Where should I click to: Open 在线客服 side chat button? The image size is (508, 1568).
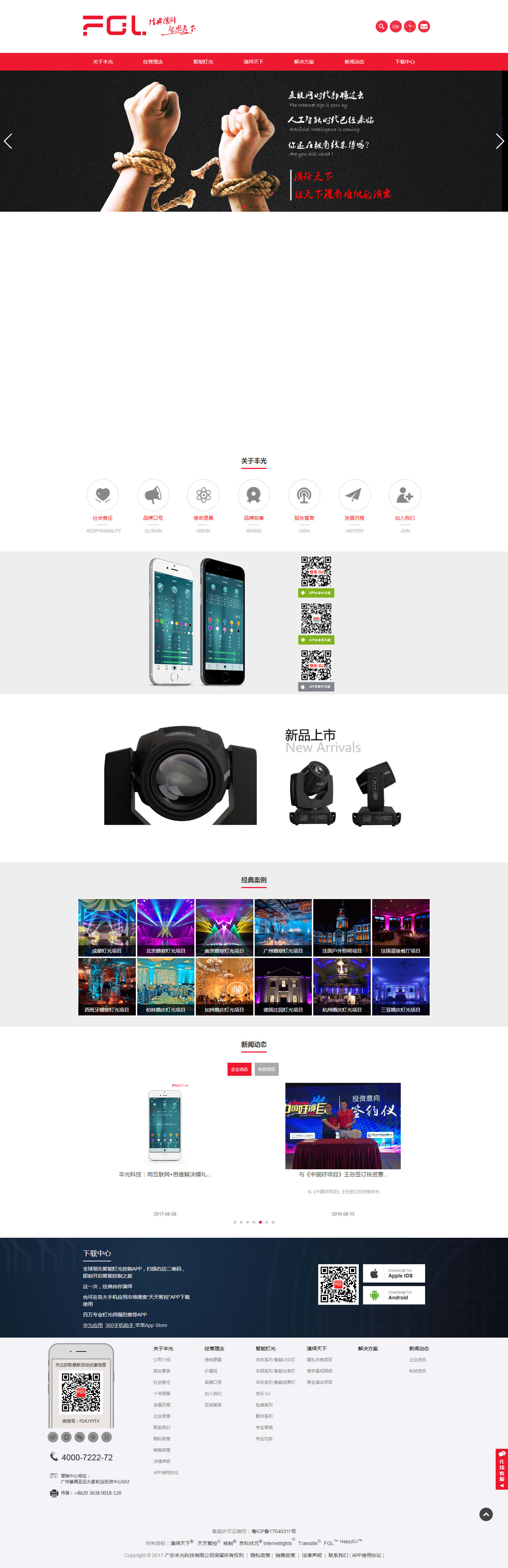(x=501, y=1469)
